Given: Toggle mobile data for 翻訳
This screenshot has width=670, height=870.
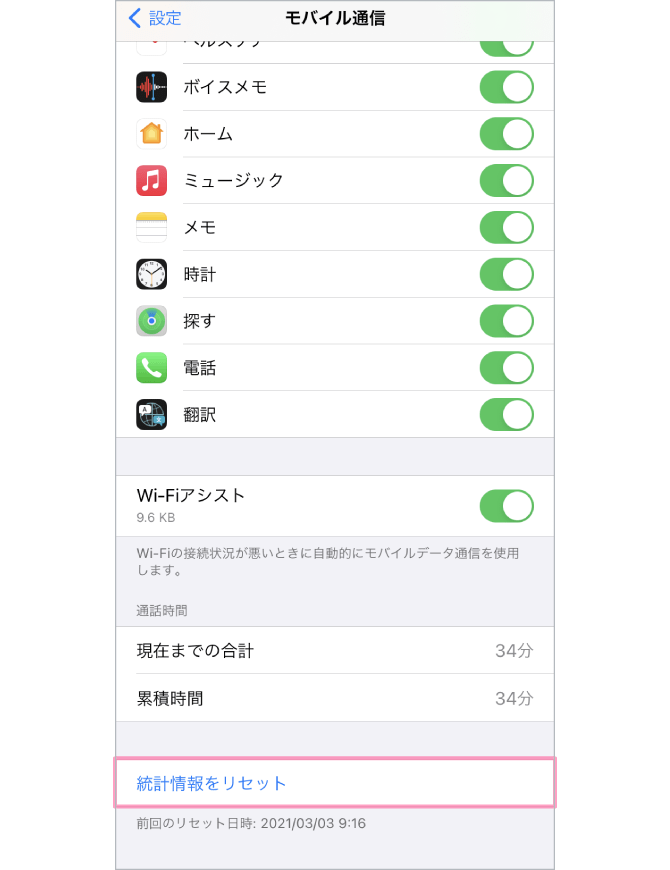Looking at the screenshot, I should tap(507, 414).
